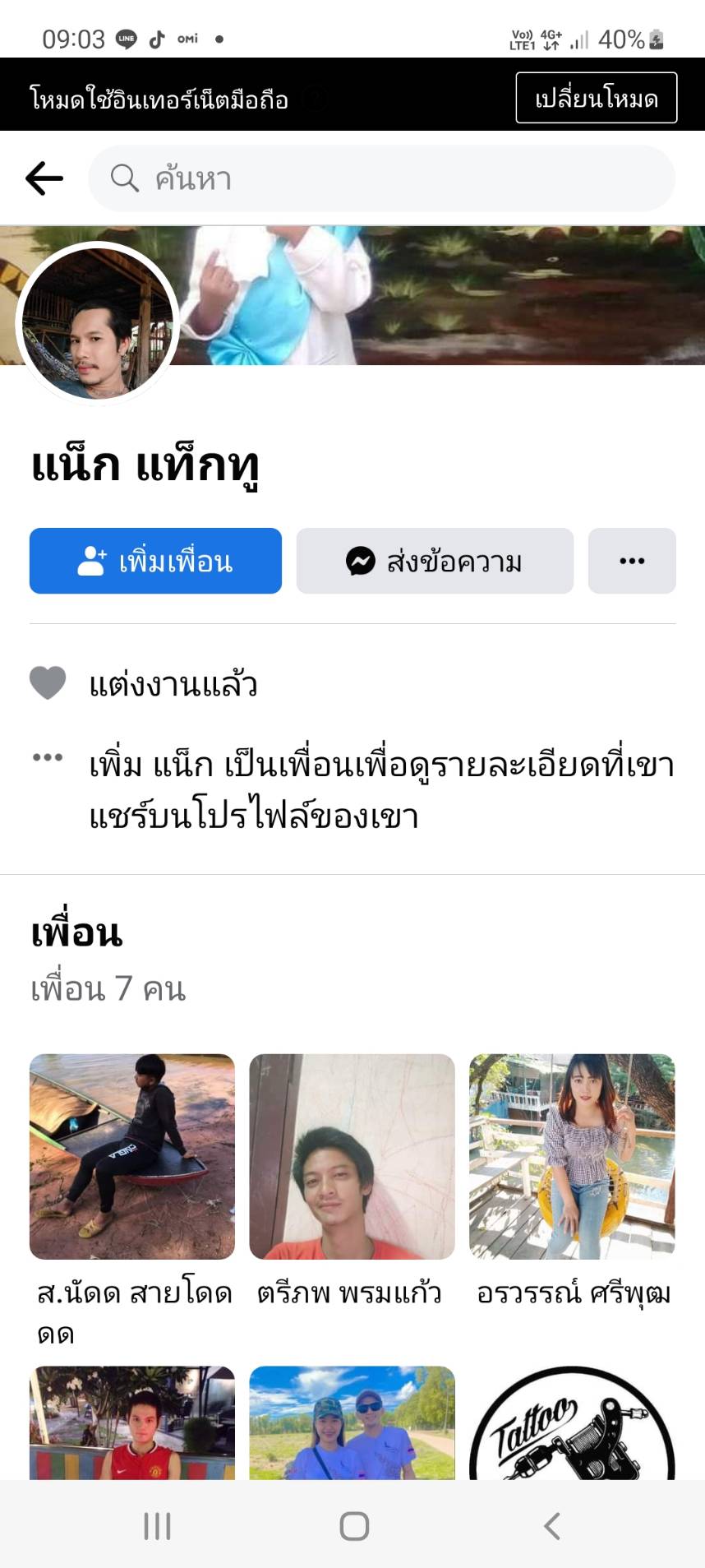Screen dimensions: 705x1568
Task: Open friend อรวรรณ์ ศรีพุฒ's profile
Action: (x=572, y=1157)
